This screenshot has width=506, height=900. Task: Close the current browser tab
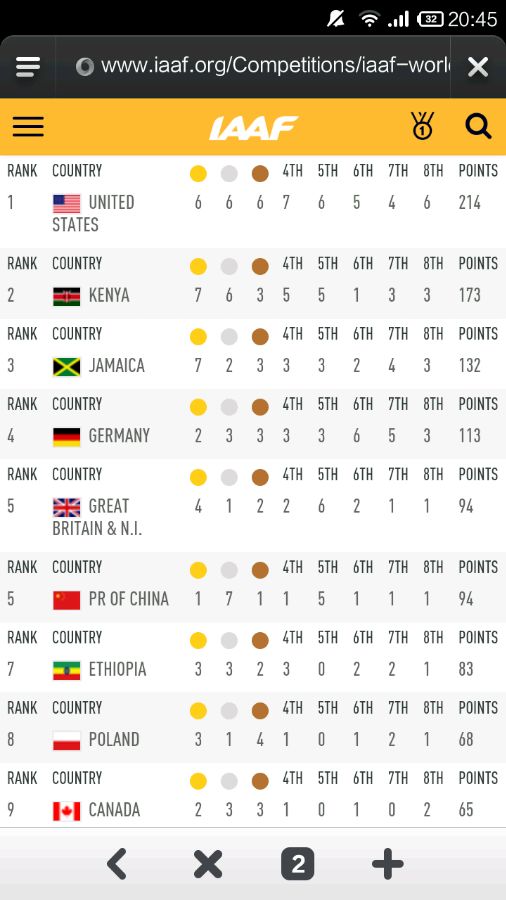tap(208, 864)
